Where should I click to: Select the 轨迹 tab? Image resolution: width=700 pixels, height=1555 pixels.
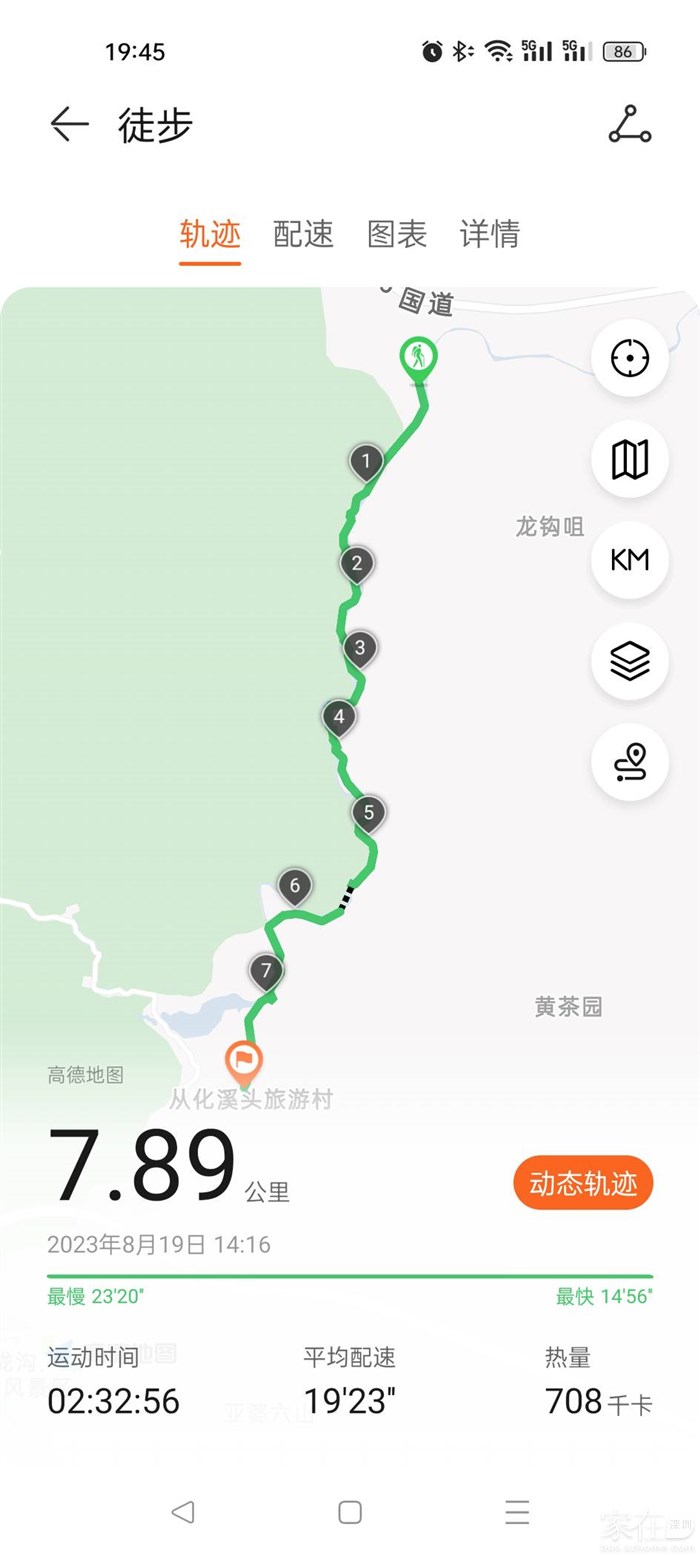pyautogui.click(x=210, y=234)
